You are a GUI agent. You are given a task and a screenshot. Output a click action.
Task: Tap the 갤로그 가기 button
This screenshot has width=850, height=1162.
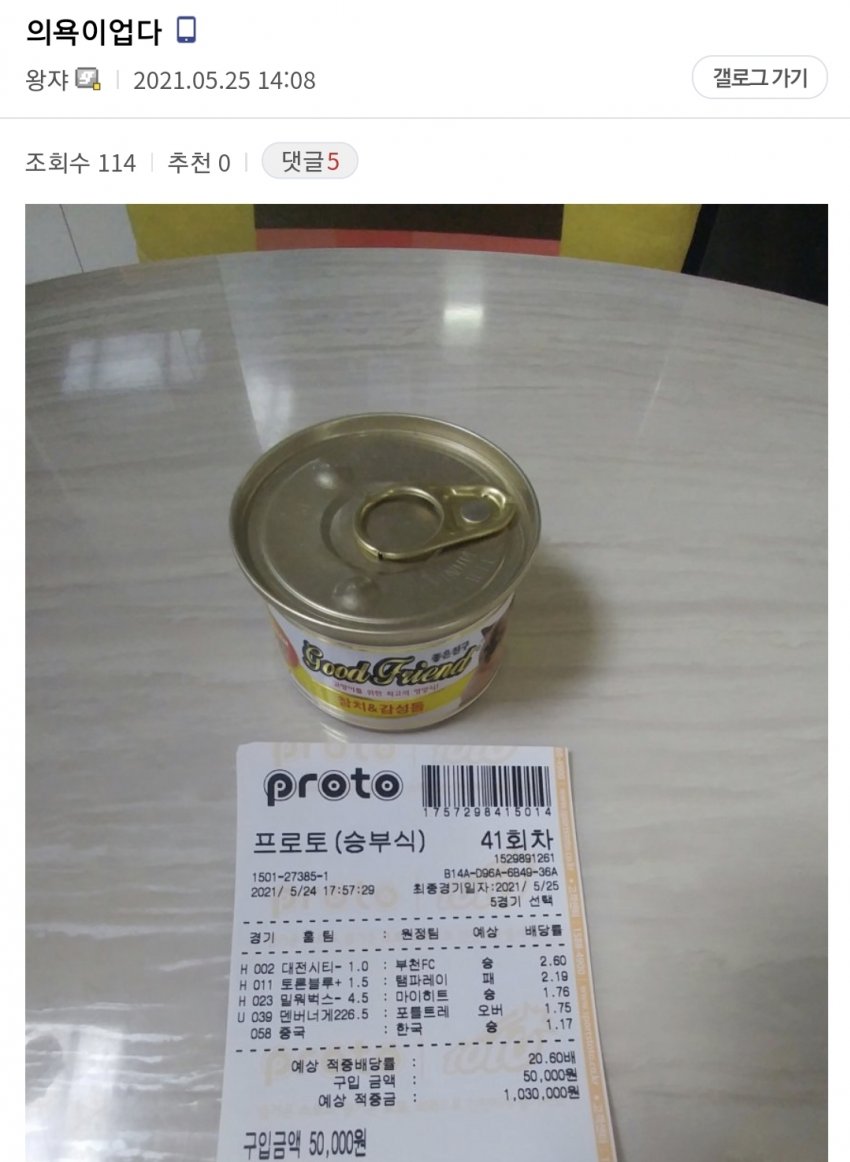[759, 78]
